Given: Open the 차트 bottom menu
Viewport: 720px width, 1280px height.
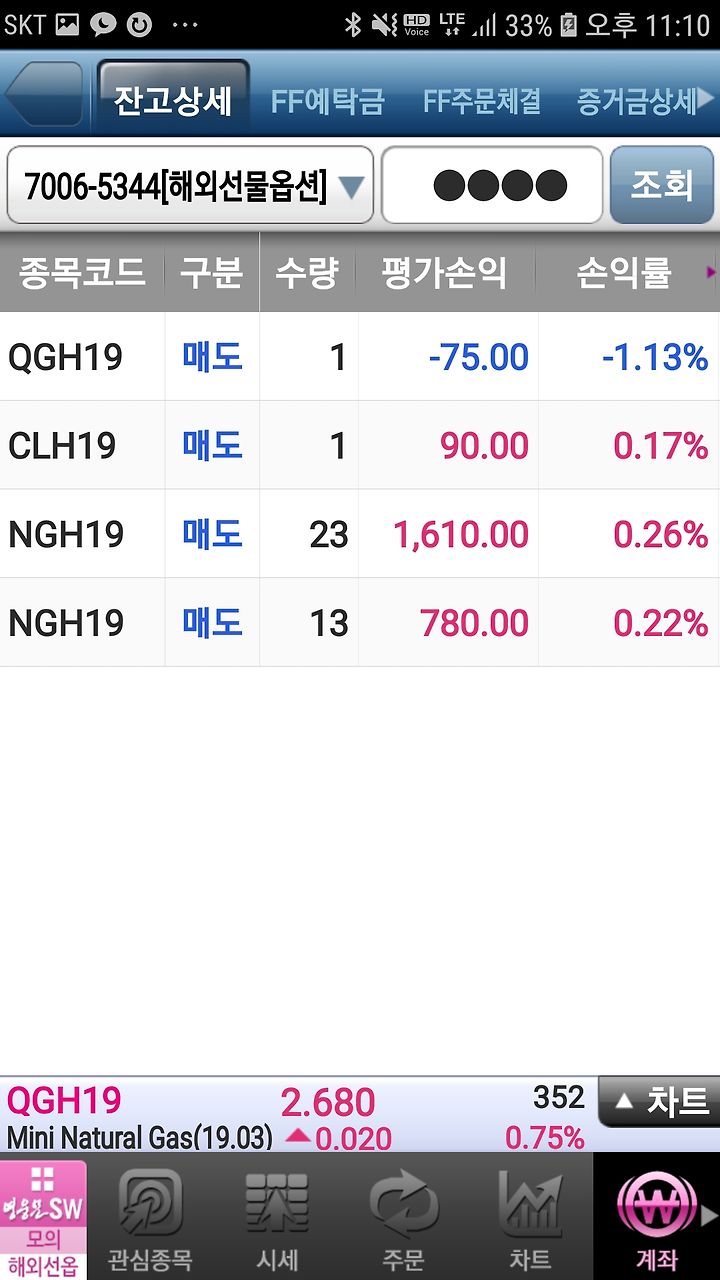Looking at the screenshot, I should [x=529, y=1216].
